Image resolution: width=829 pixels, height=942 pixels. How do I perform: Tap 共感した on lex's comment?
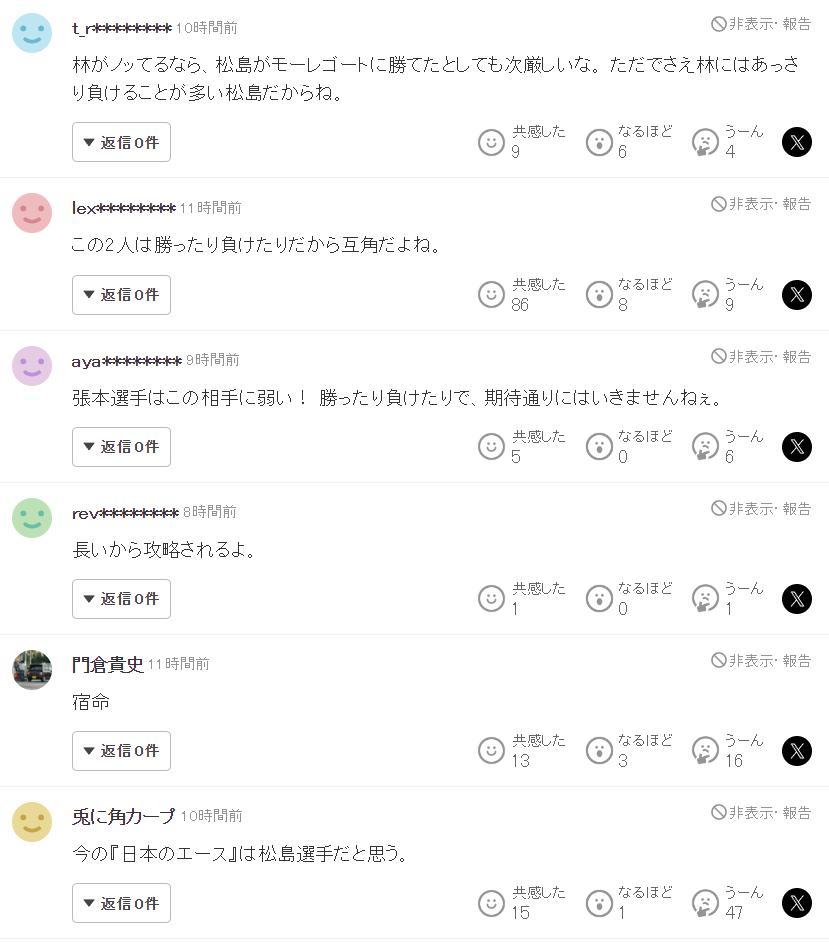(x=491, y=294)
